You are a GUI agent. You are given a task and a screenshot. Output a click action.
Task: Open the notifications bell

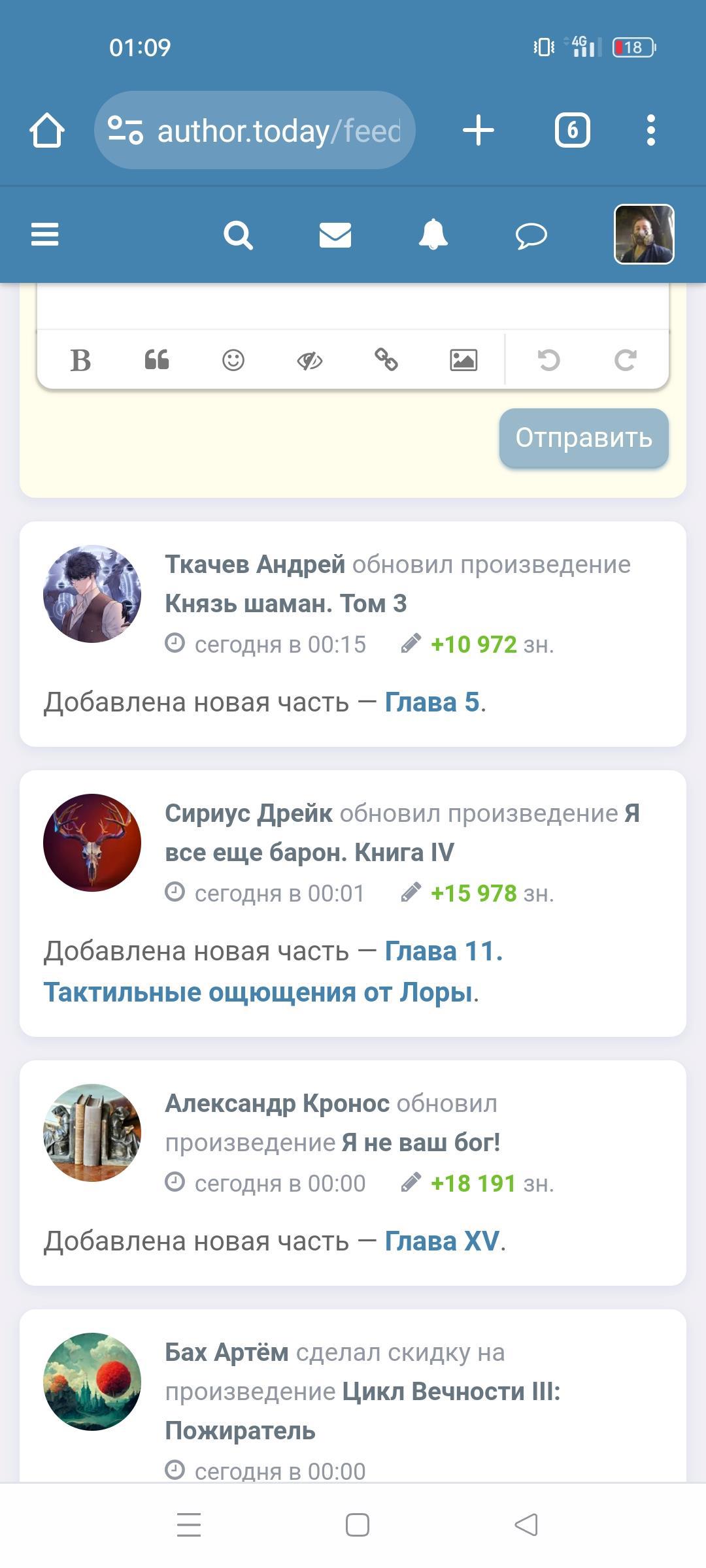tap(433, 234)
